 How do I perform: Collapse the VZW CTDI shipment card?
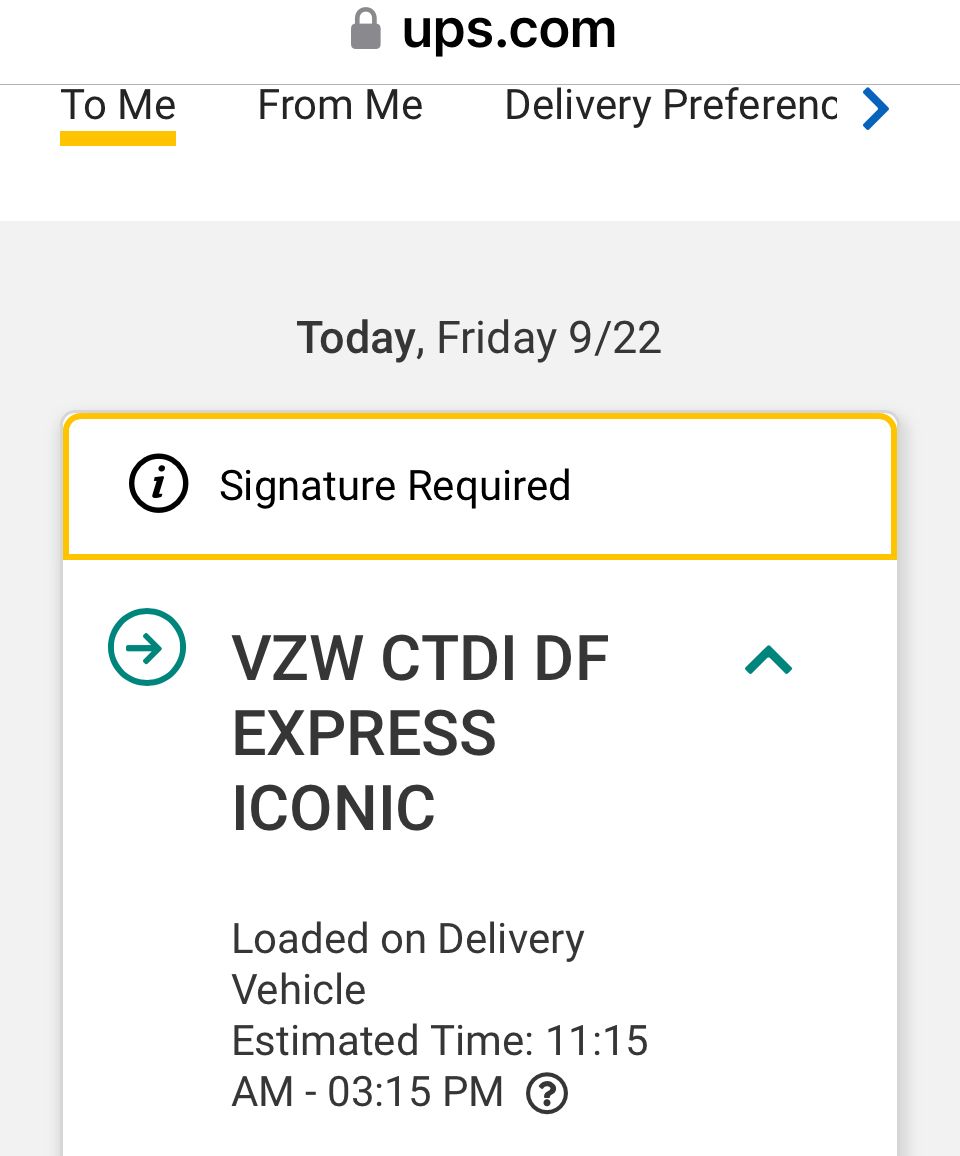coord(768,660)
